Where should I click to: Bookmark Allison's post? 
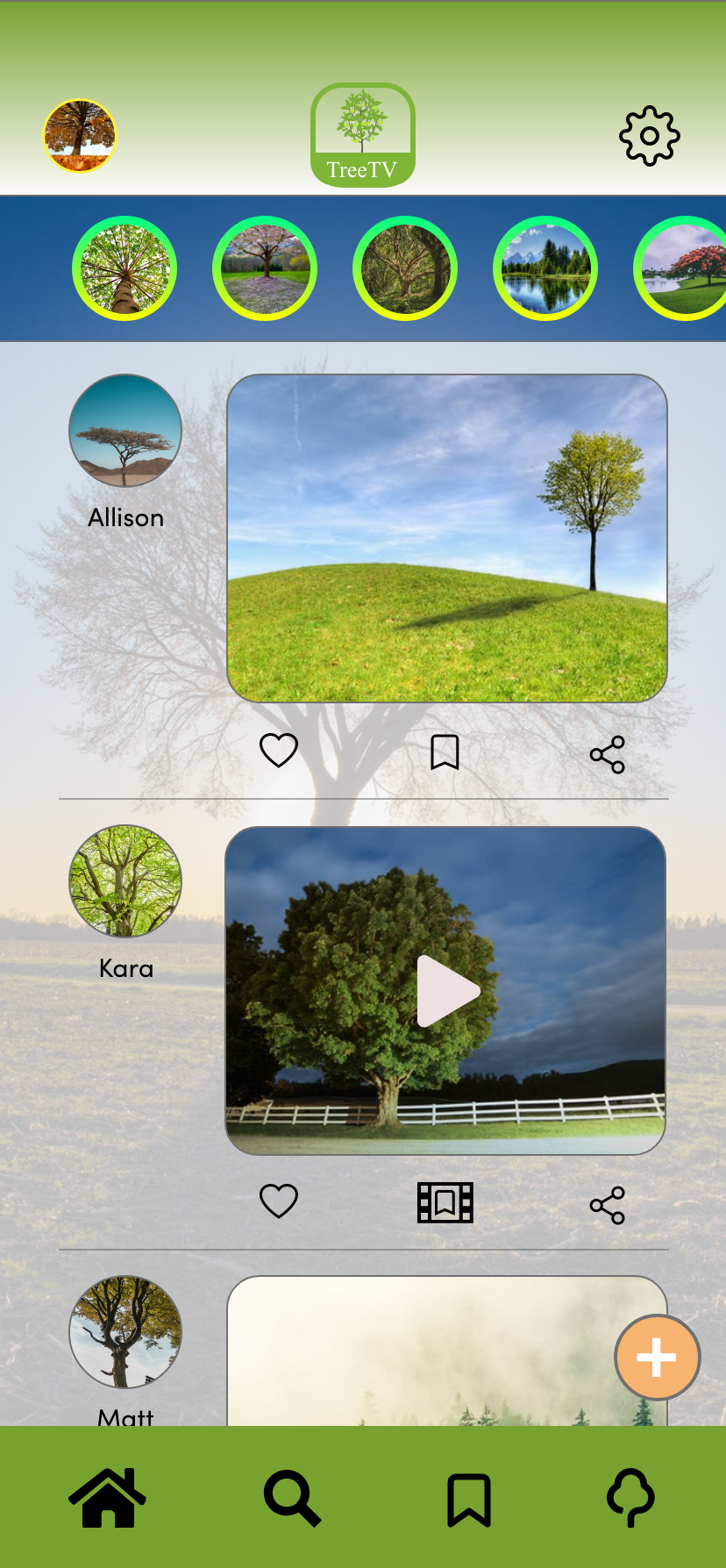point(445,752)
